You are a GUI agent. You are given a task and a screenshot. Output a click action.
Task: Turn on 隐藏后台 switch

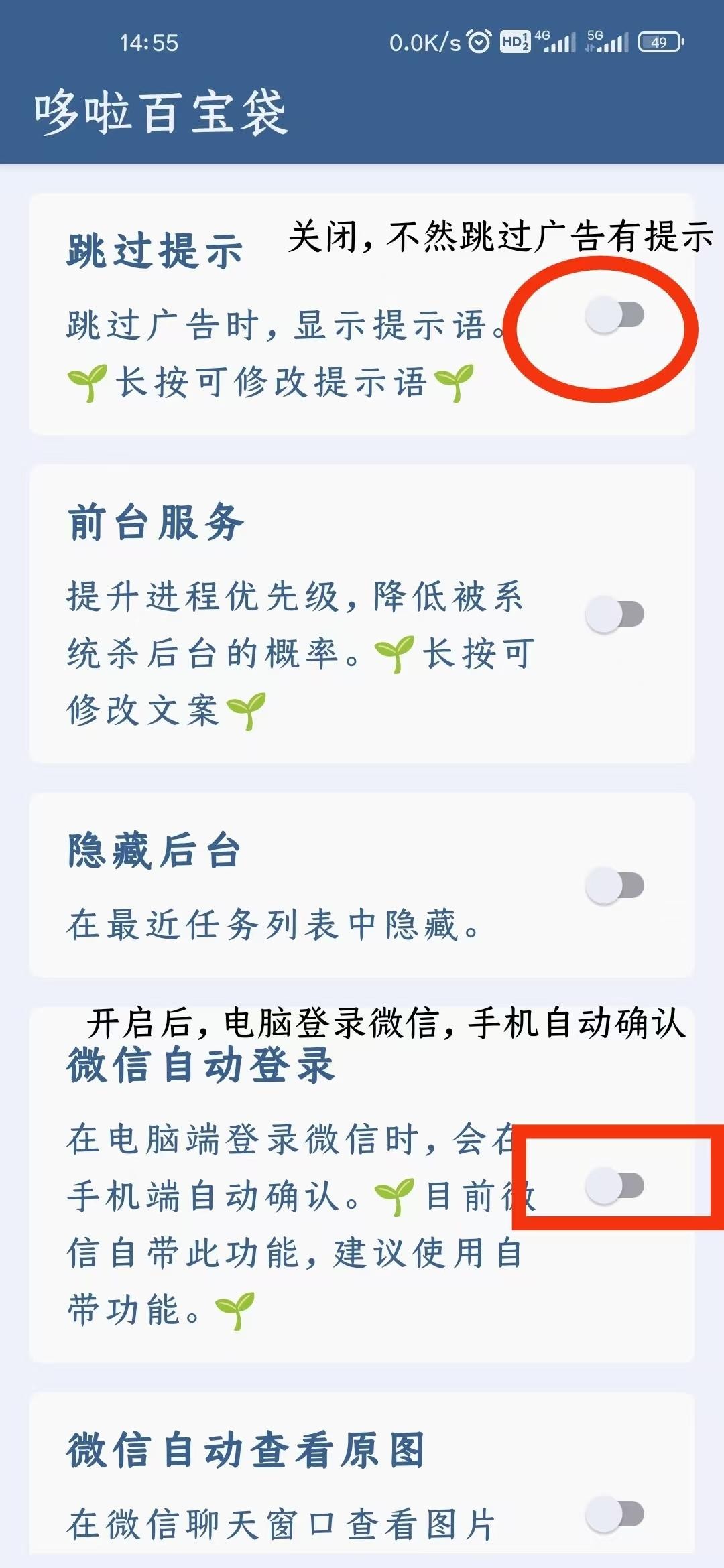pyautogui.click(x=614, y=886)
